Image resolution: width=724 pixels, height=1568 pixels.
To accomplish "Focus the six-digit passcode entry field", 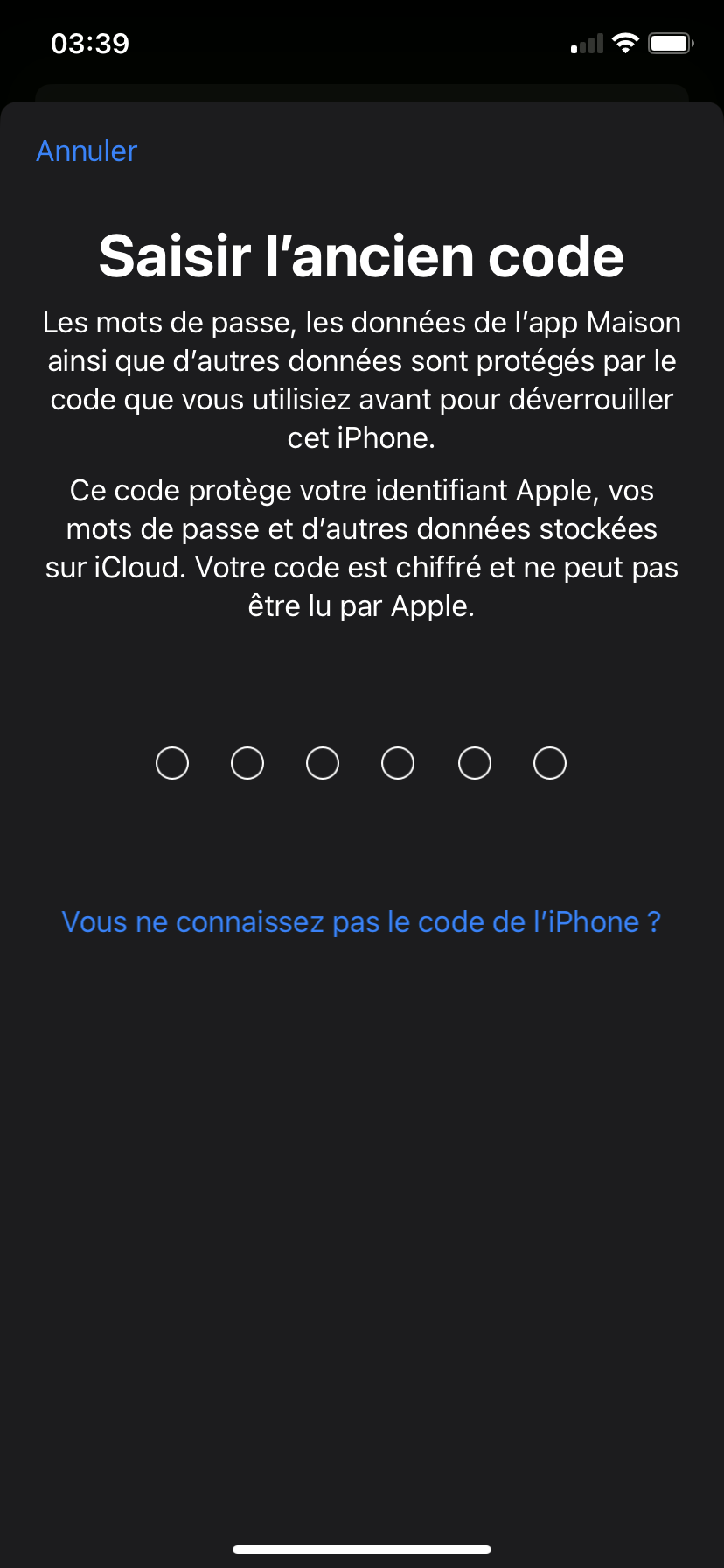I will pyautogui.click(x=360, y=763).
